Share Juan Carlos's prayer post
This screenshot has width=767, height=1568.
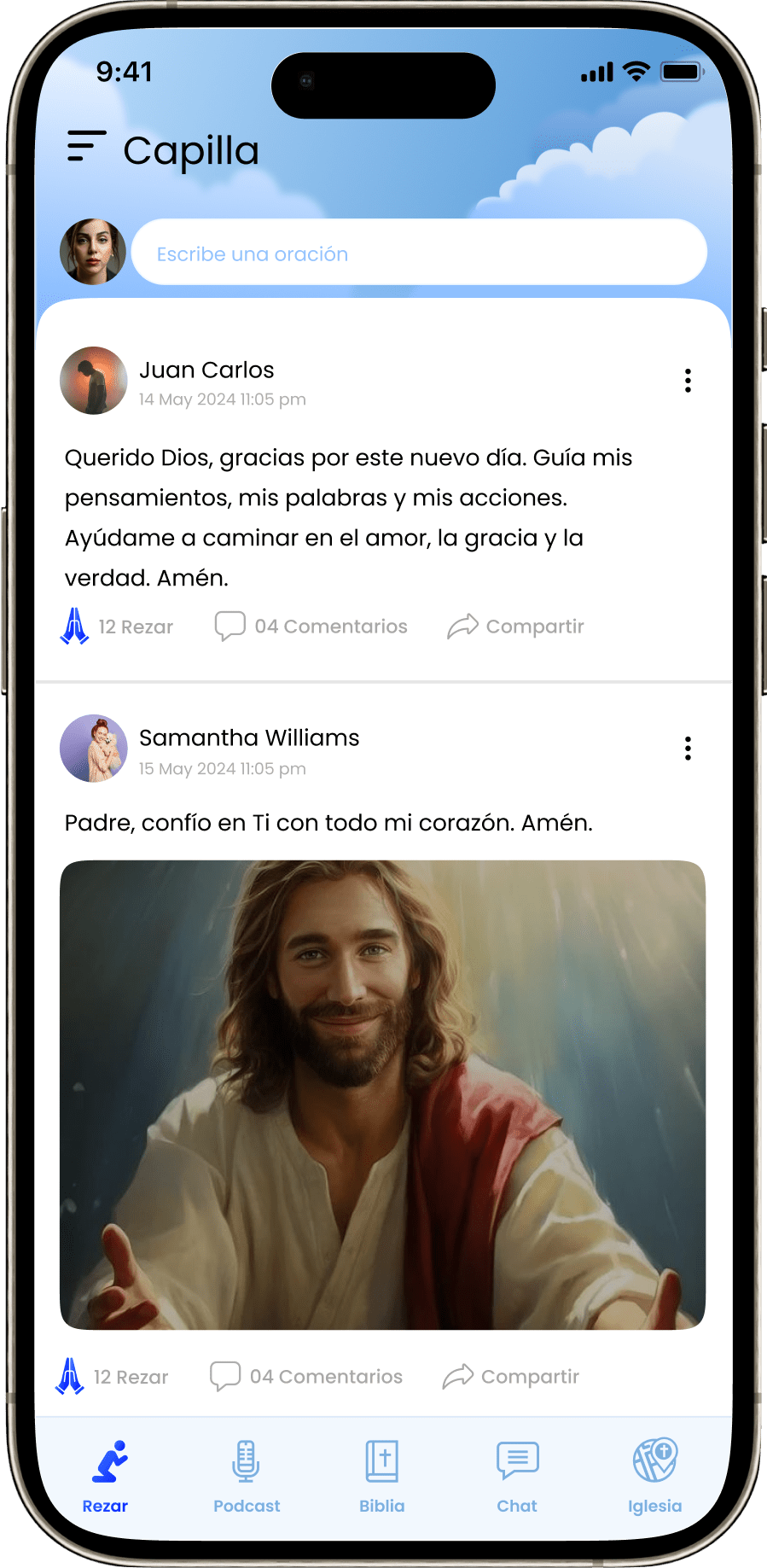pyautogui.click(x=516, y=627)
